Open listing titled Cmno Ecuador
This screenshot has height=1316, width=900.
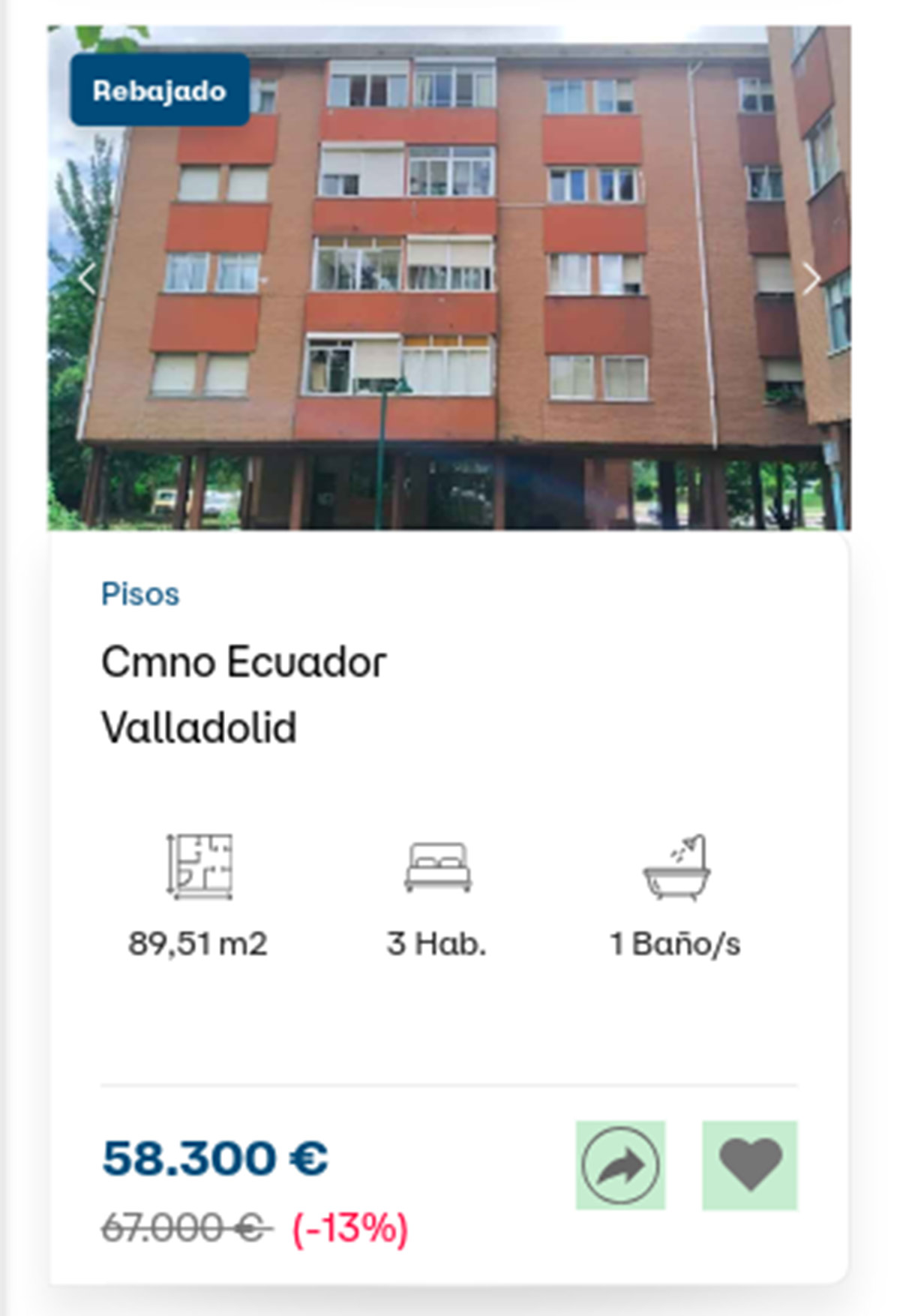[x=244, y=661]
